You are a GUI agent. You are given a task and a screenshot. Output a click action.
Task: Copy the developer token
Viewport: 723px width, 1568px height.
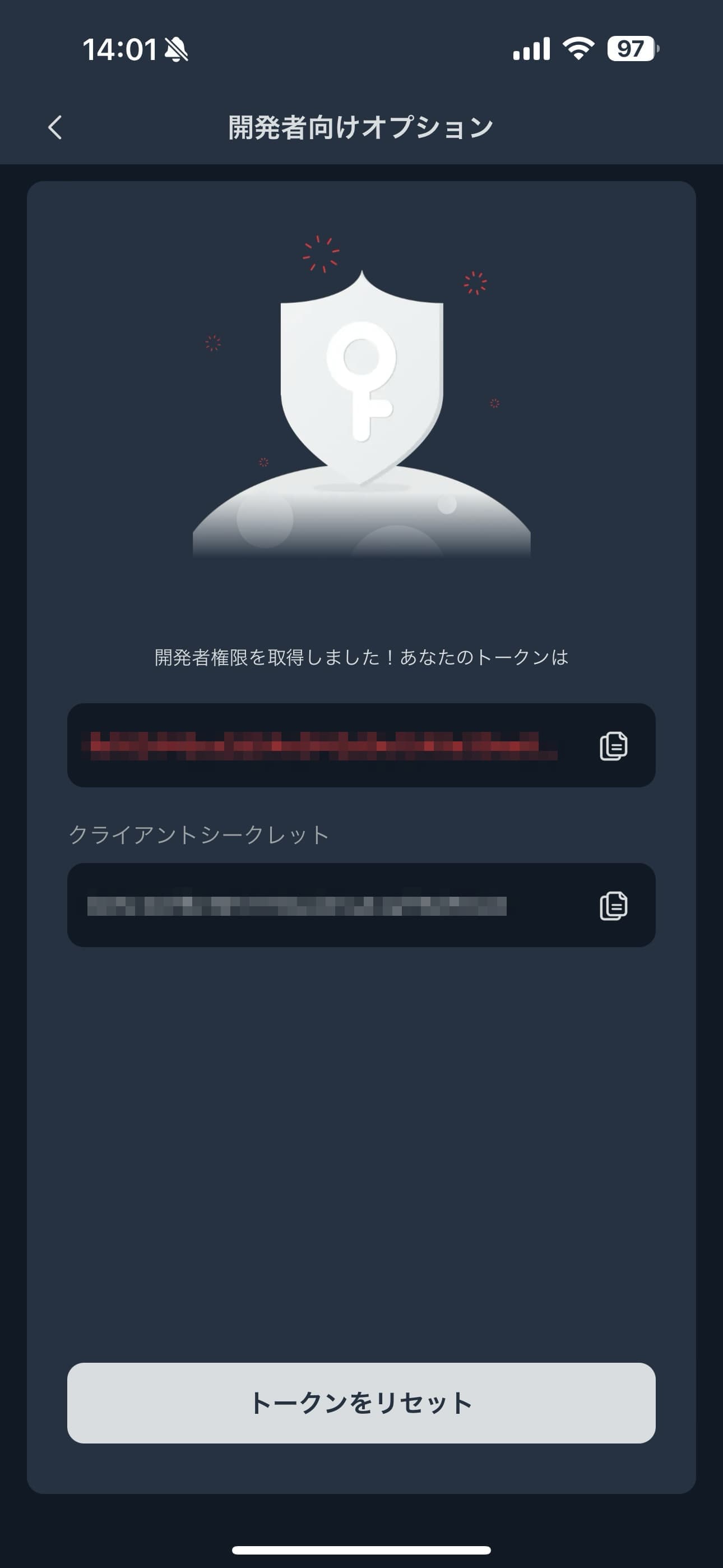[613, 746]
